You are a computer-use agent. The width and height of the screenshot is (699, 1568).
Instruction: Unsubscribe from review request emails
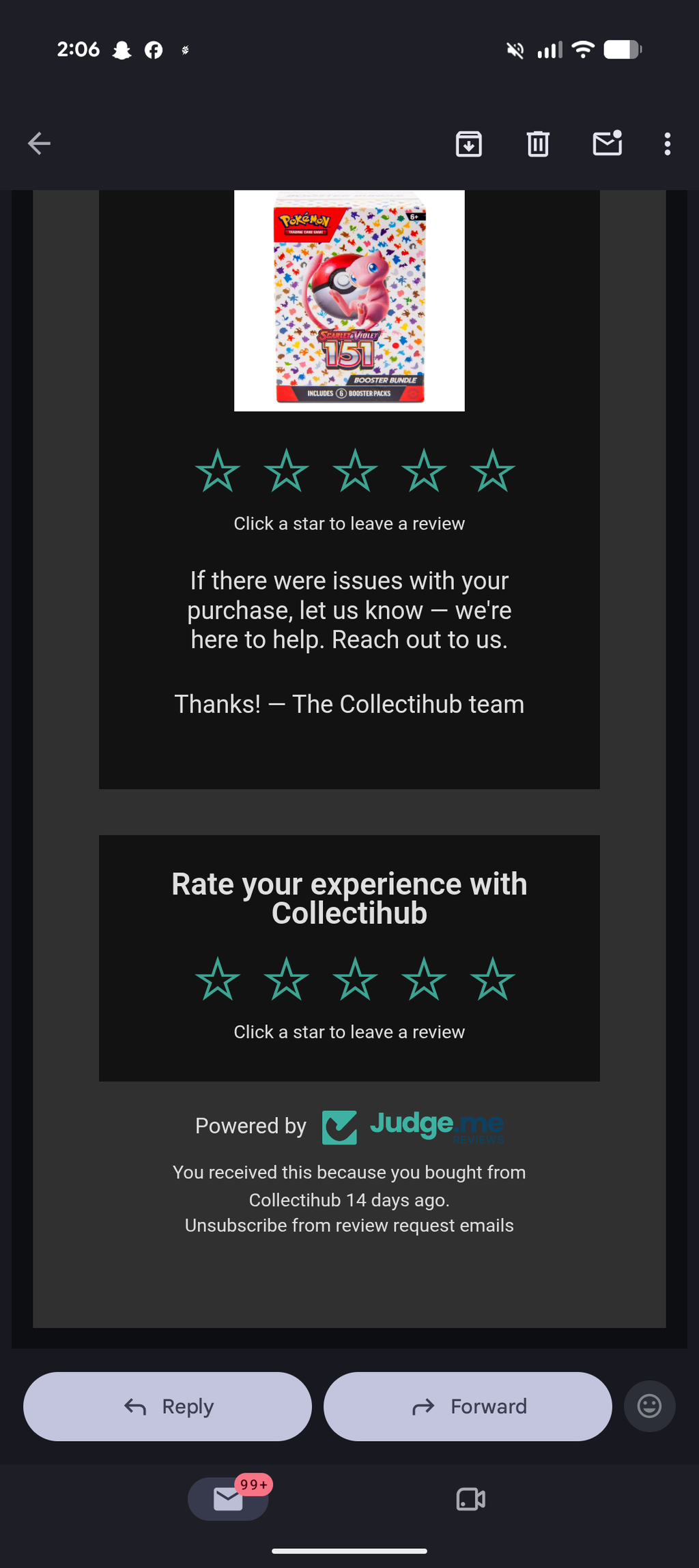349,1225
